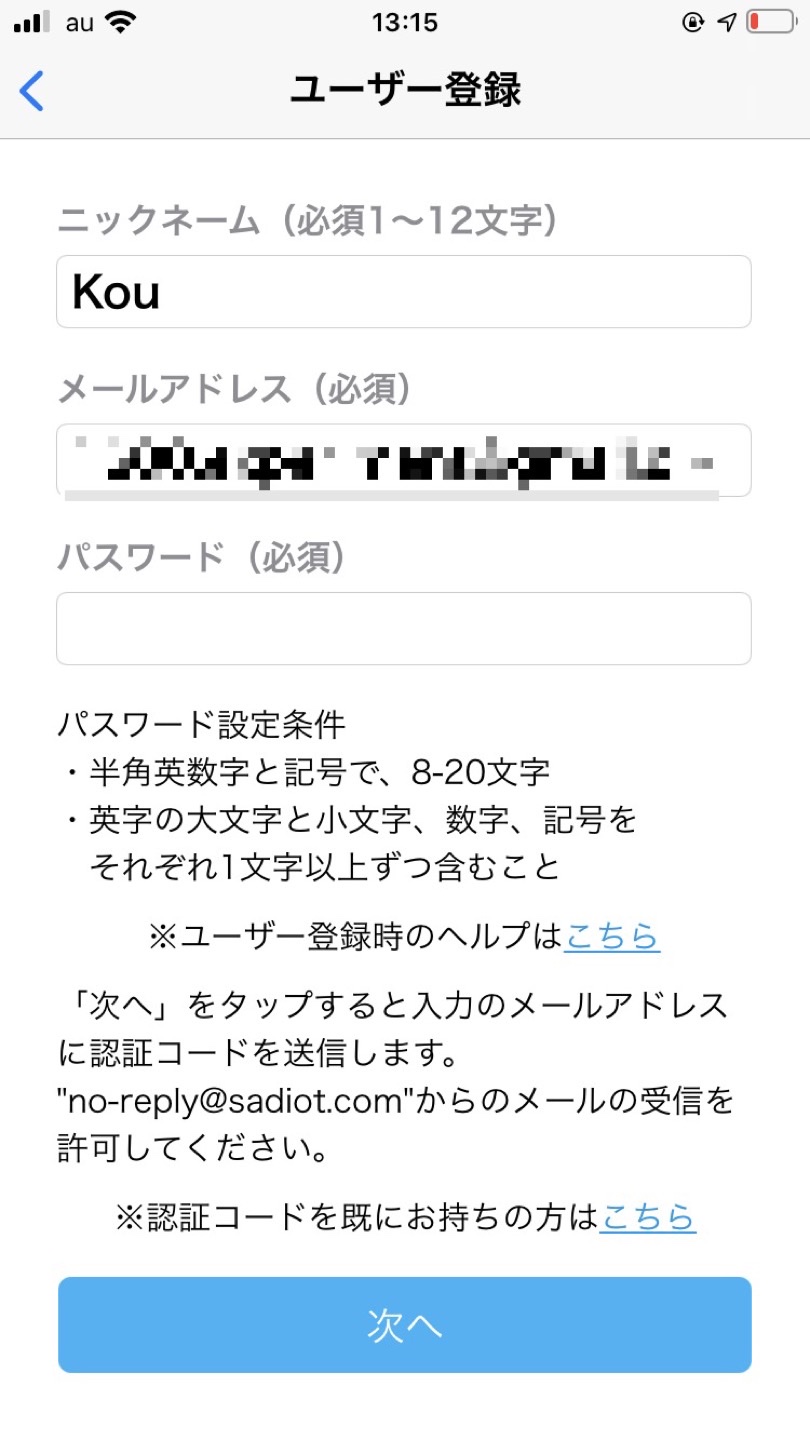Tap the 次へ button
The image size is (810, 1441).
click(404, 1325)
